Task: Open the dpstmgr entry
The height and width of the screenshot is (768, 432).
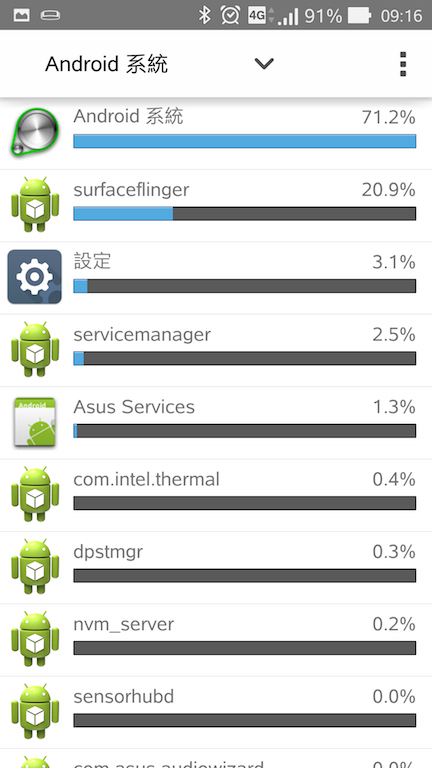Action: (216, 567)
